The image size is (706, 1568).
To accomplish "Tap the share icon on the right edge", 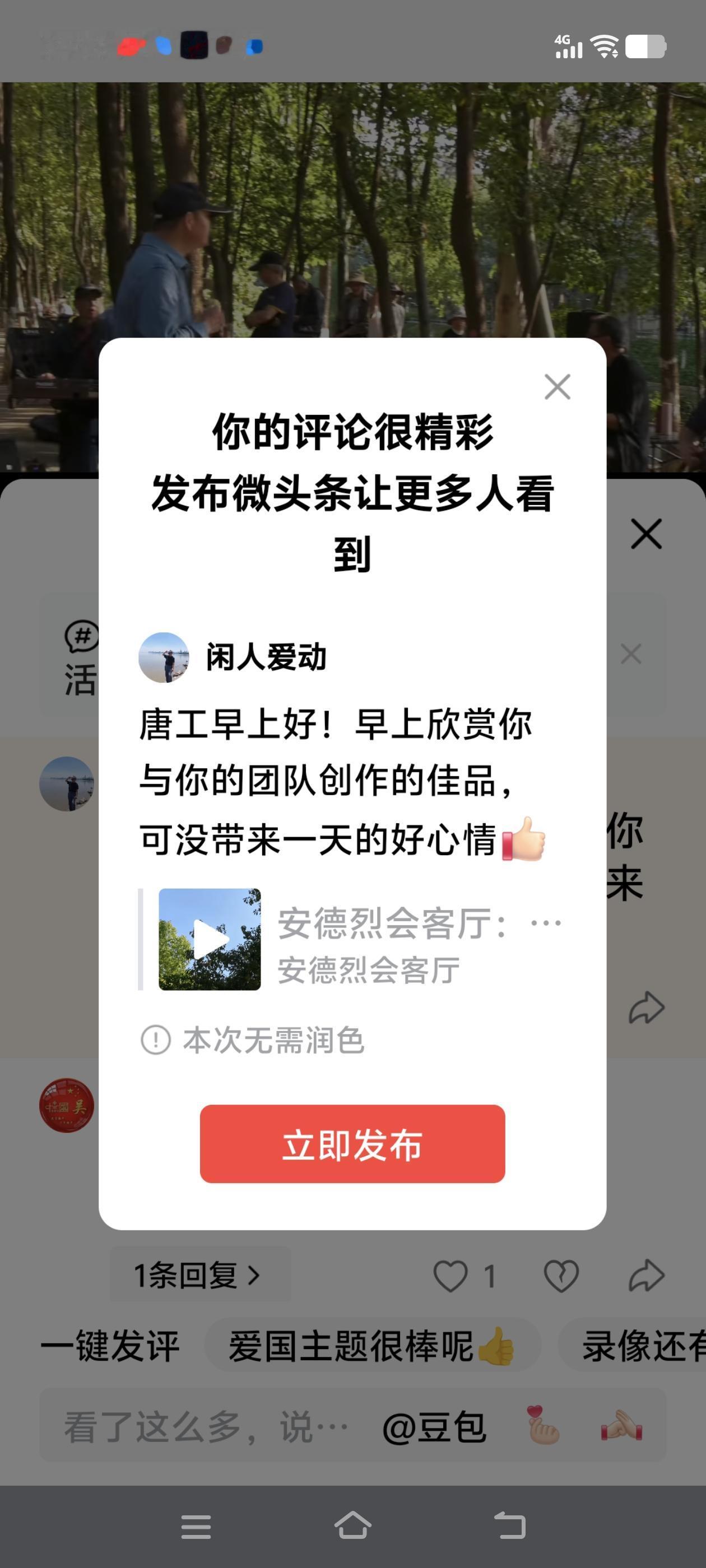I will click(x=648, y=1006).
